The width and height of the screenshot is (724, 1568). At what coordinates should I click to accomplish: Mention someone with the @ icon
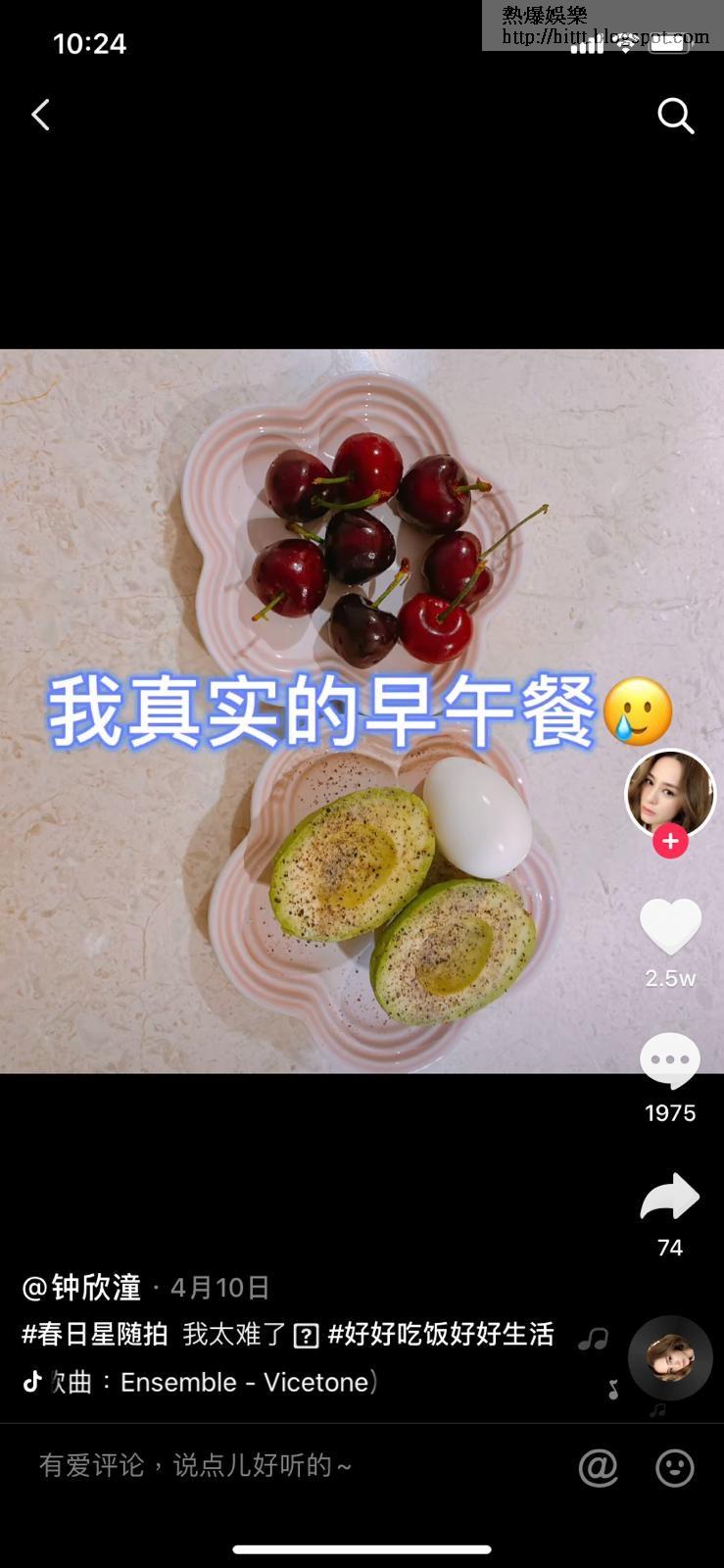tap(598, 1467)
